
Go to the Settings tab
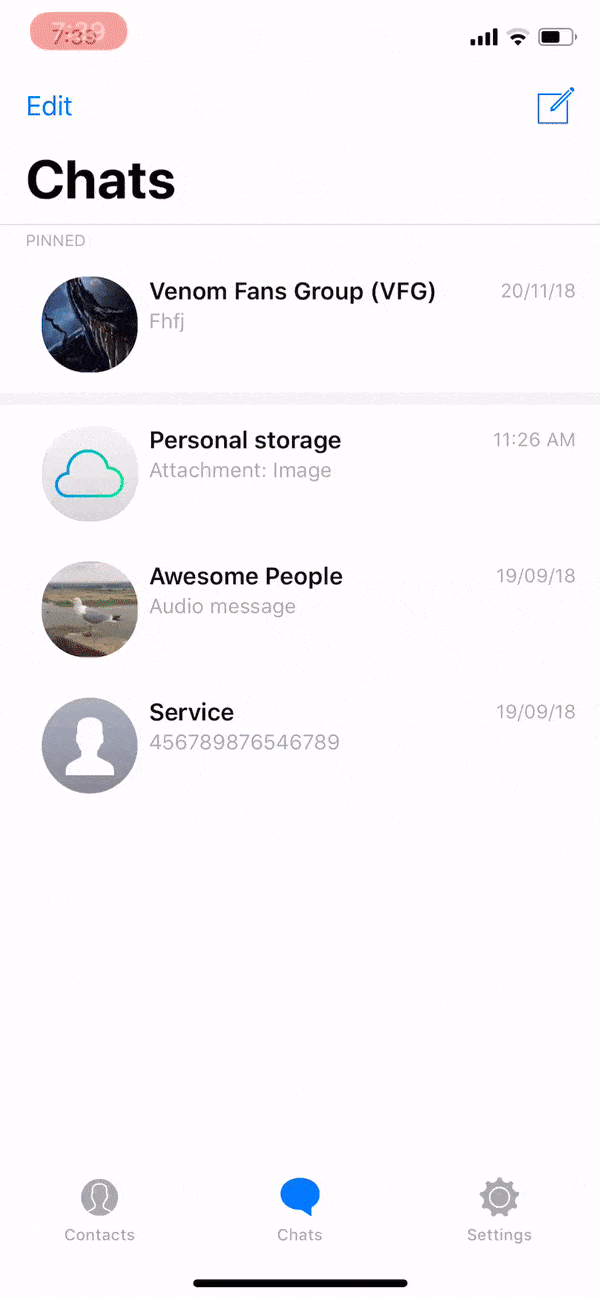pyautogui.click(x=499, y=1210)
